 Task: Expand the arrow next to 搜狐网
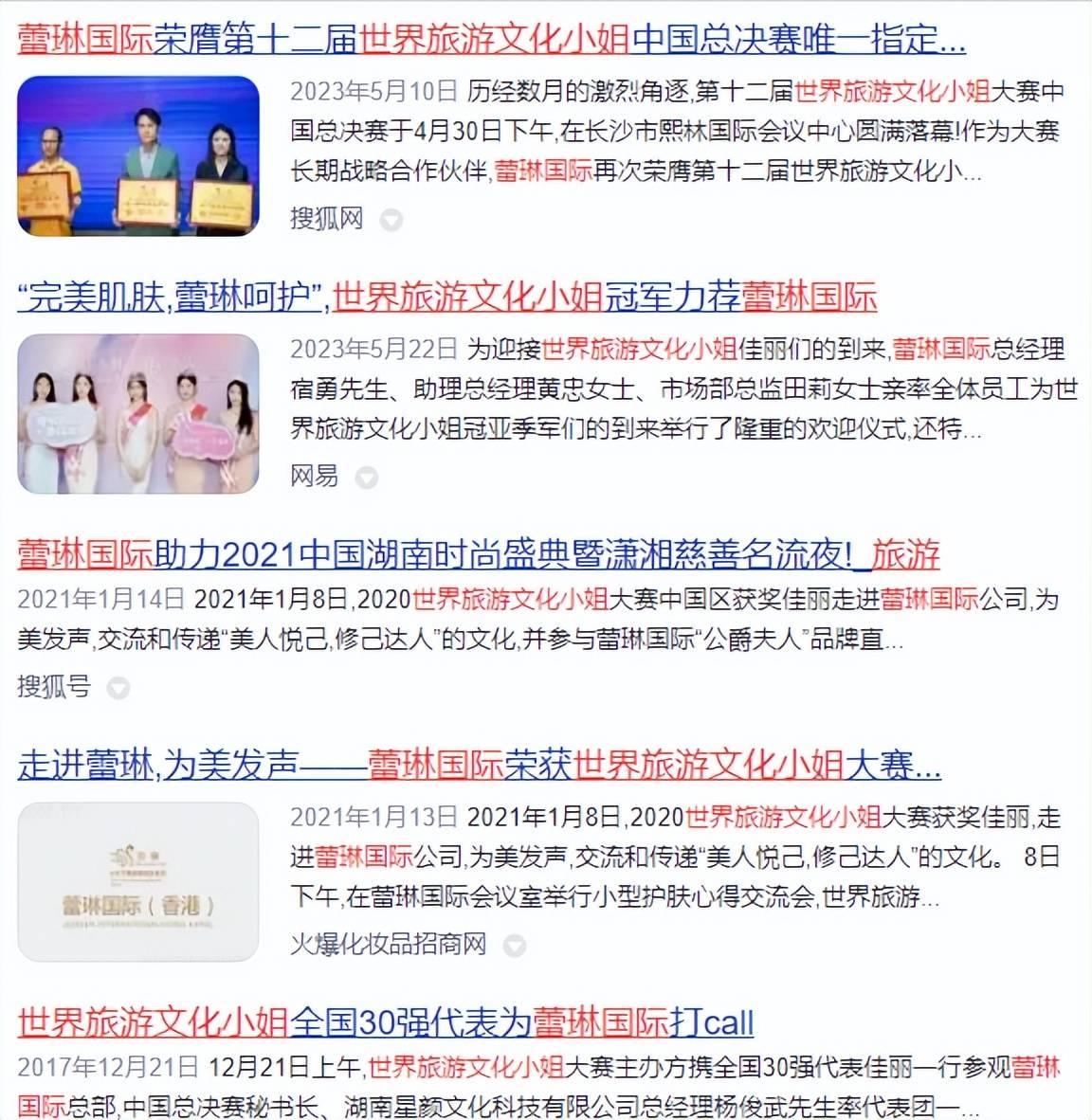391,221
